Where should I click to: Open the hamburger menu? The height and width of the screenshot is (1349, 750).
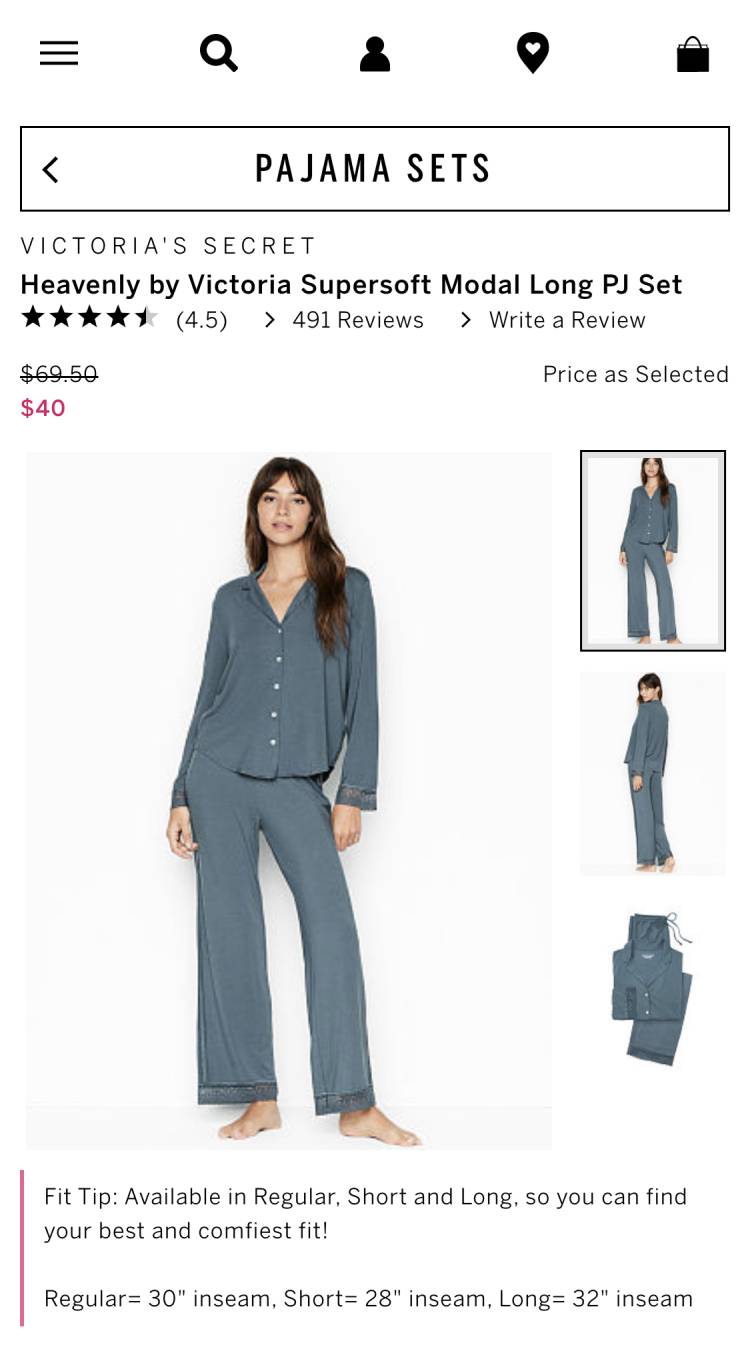point(59,53)
